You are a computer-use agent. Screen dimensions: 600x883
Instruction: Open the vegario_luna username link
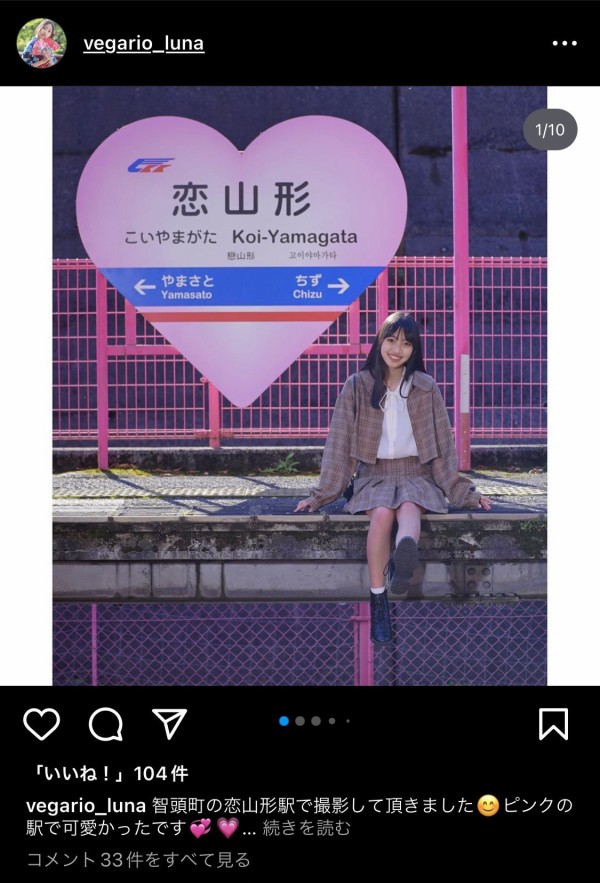coord(143,44)
